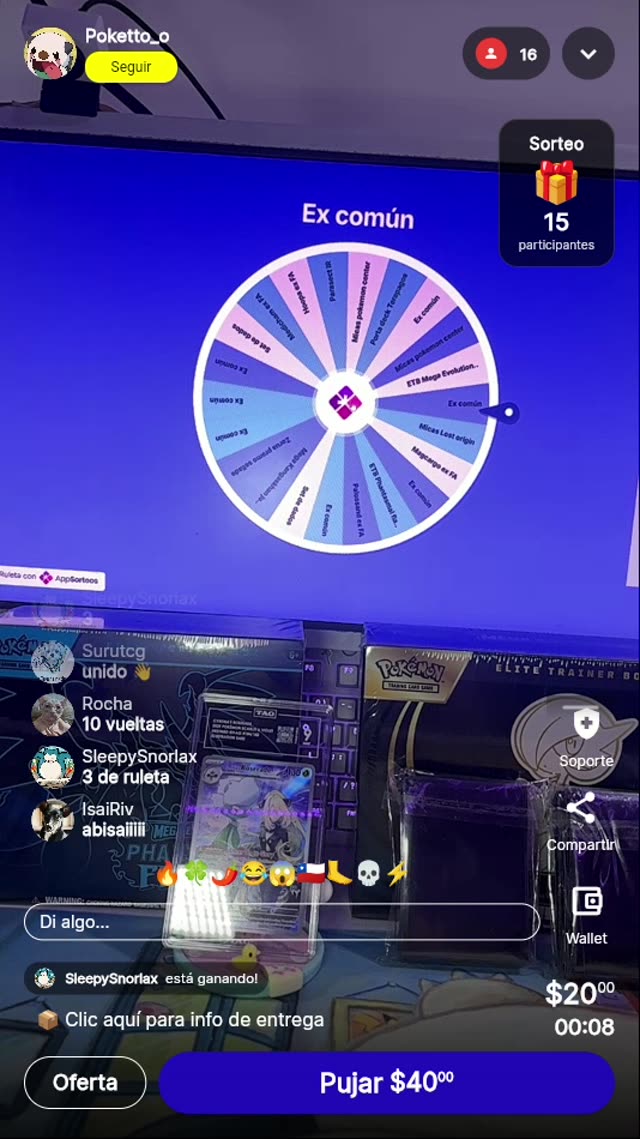
Task: Bid with Pujar $40
Action: click(386, 1082)
